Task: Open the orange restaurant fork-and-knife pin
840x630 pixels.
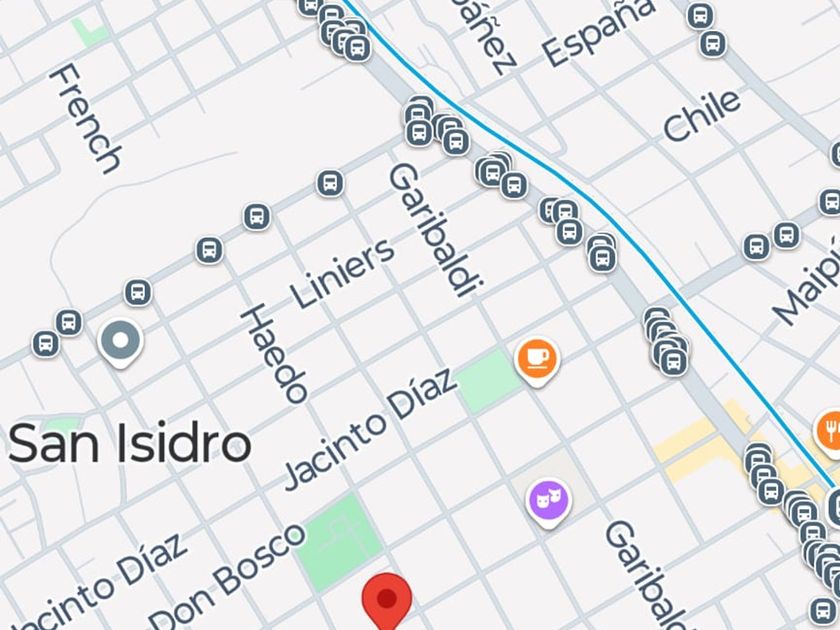Action: 828,432
